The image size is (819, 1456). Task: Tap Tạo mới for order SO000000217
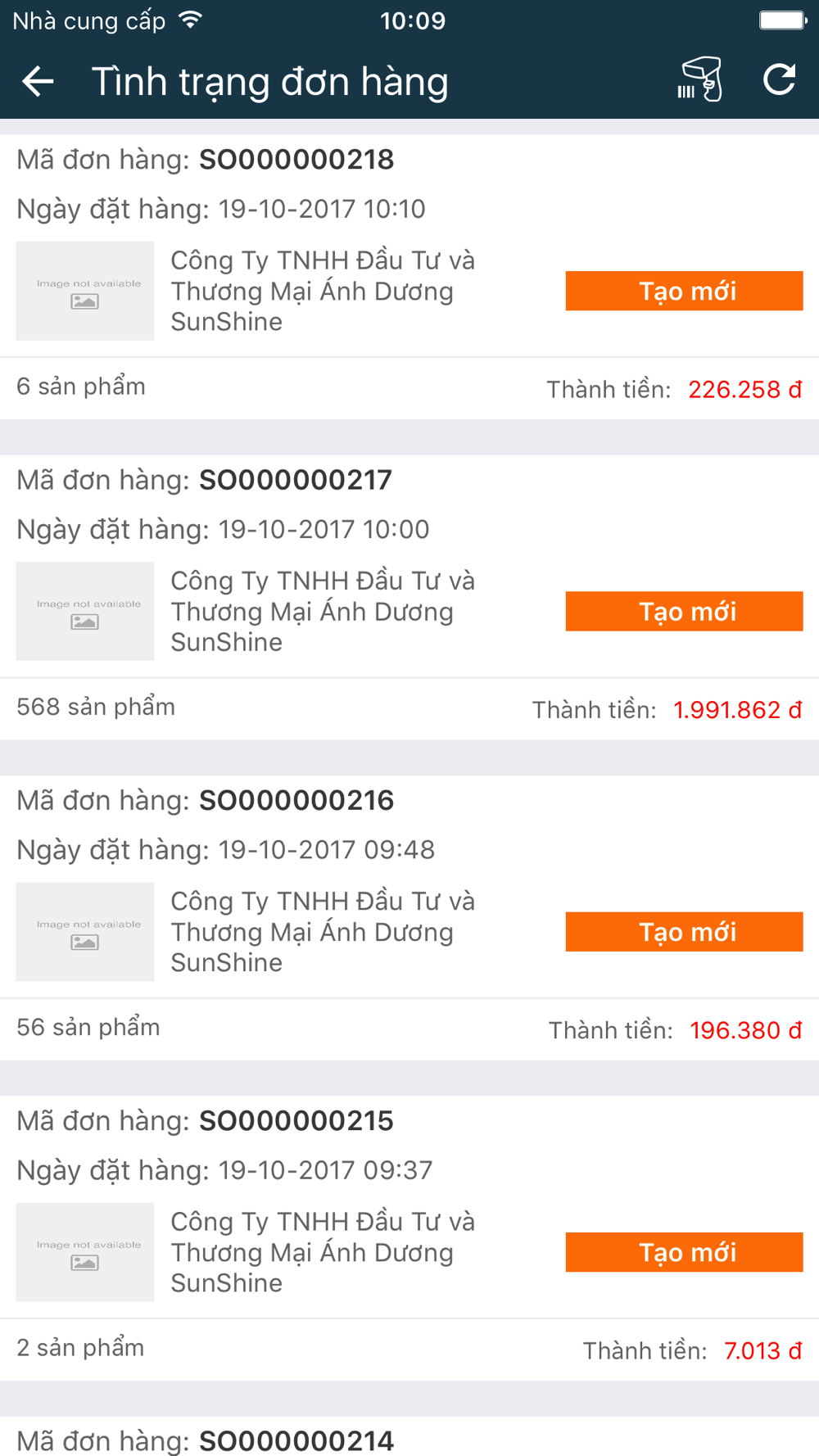[684, 611]
